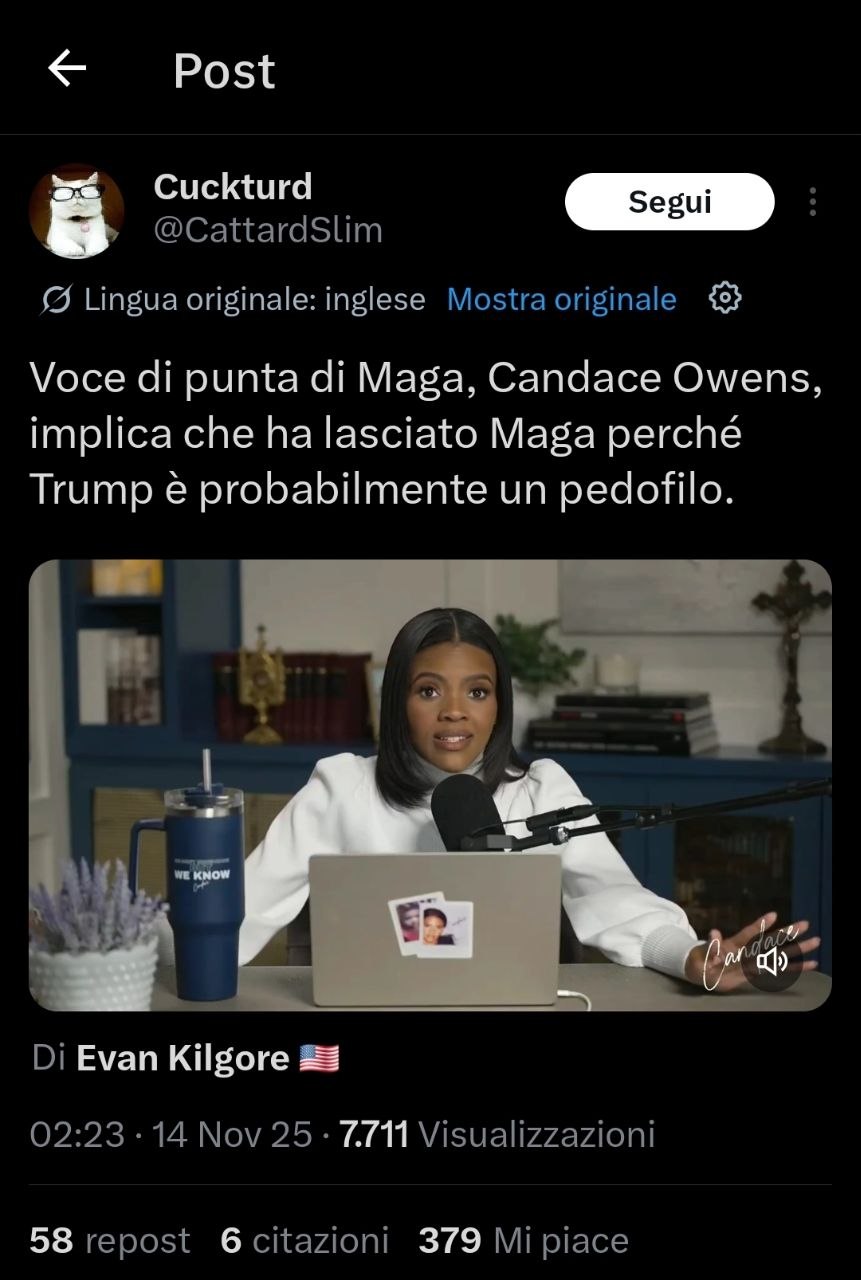Screen dimensions: 861x1280
Task: Open the post overflow menu
Action: pos(812,202)
